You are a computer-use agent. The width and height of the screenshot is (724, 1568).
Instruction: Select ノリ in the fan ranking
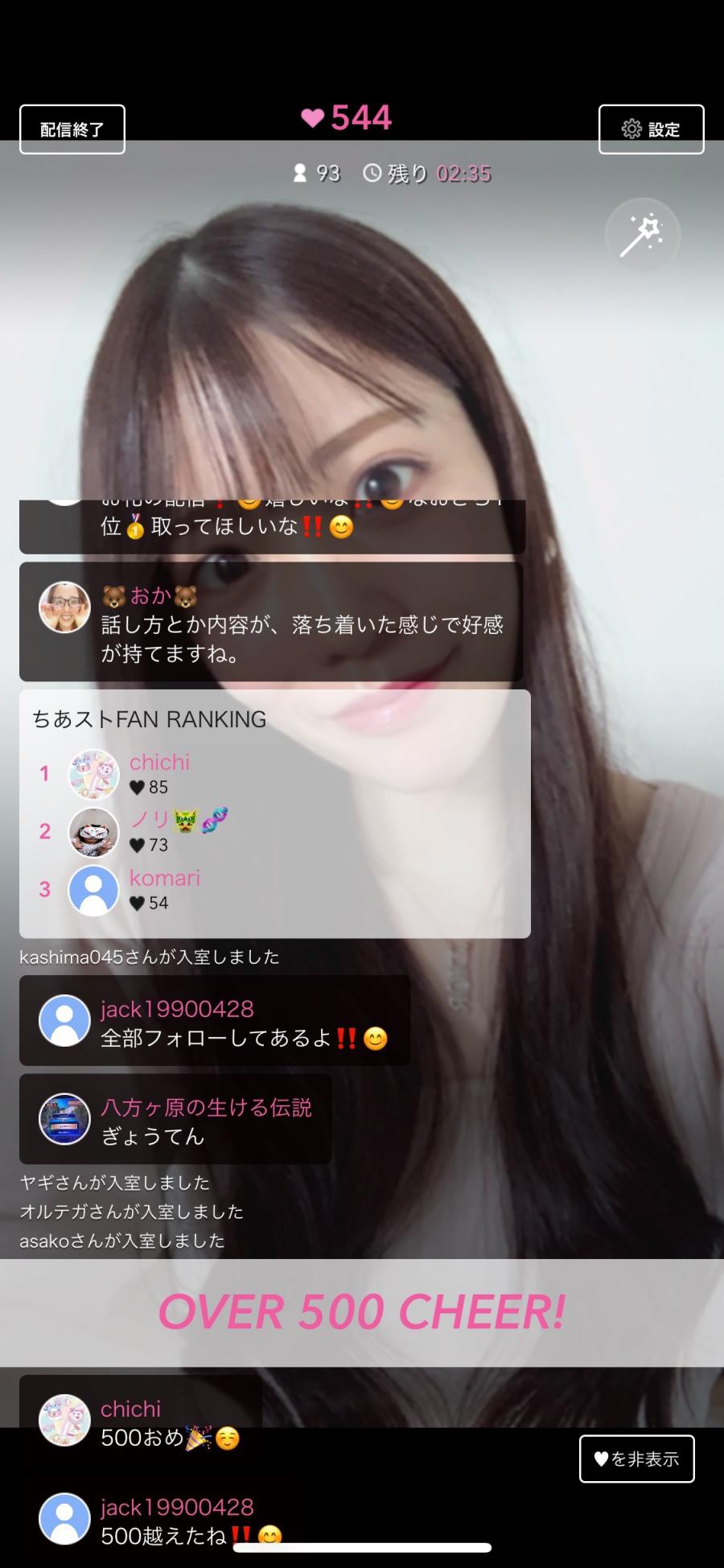pos(151,831)
